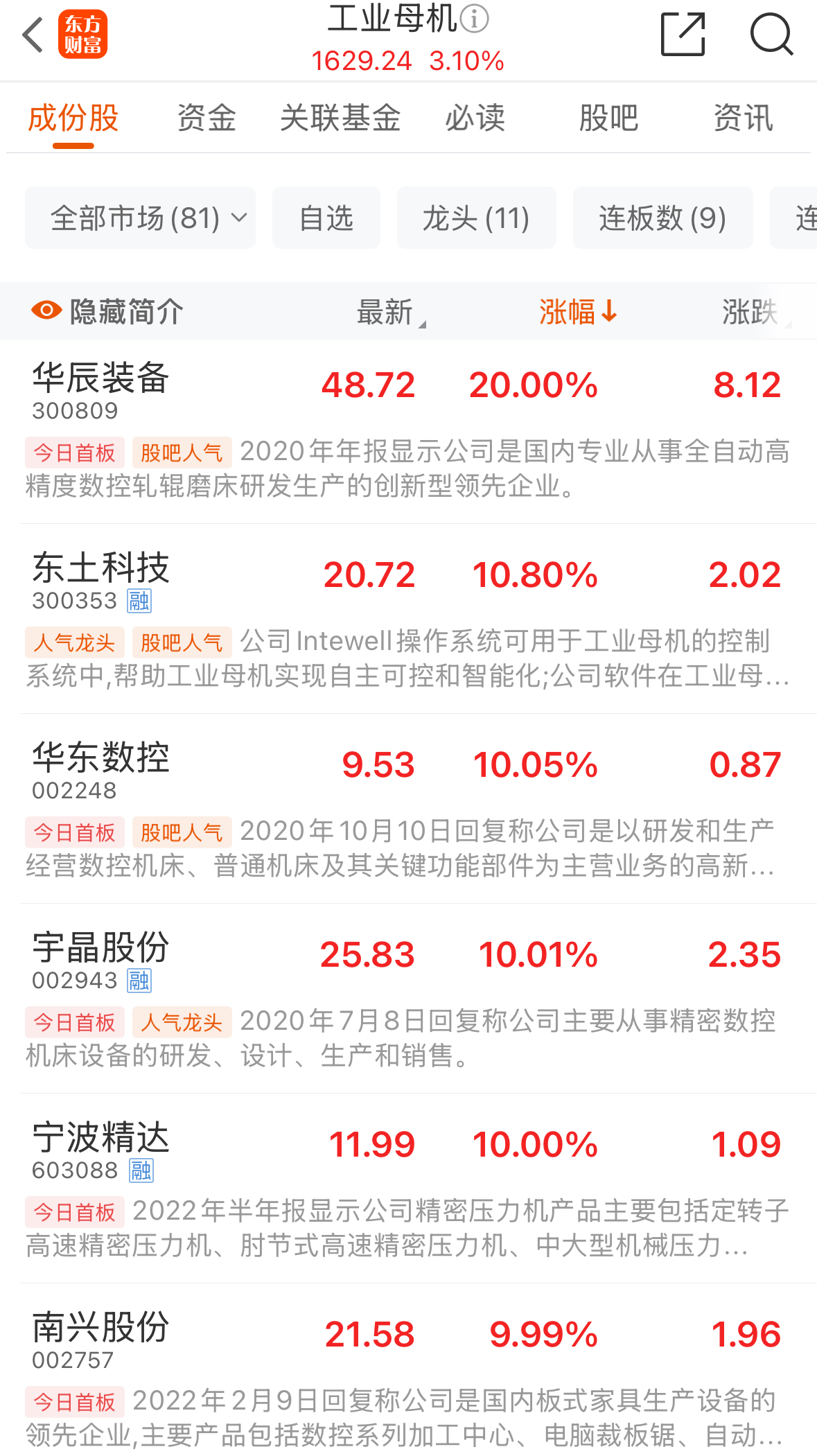The image size is (817, 1456).
Task: Toggle 隐藏简介 to hide descriptions
Action: click(107, 312)
